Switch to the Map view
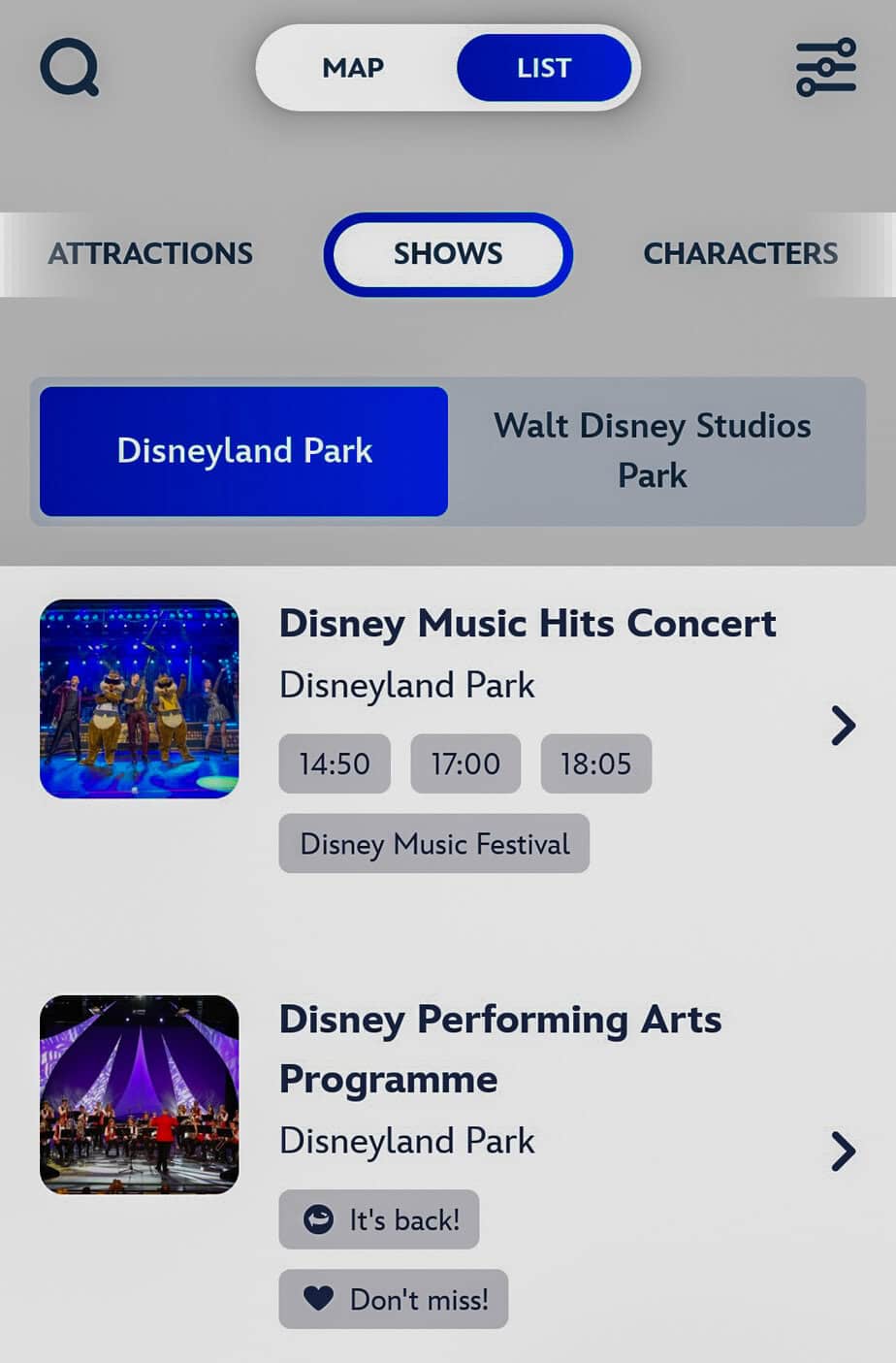Image resolution: width=896 pixels, height=1363 pixels. pos(354,68)
